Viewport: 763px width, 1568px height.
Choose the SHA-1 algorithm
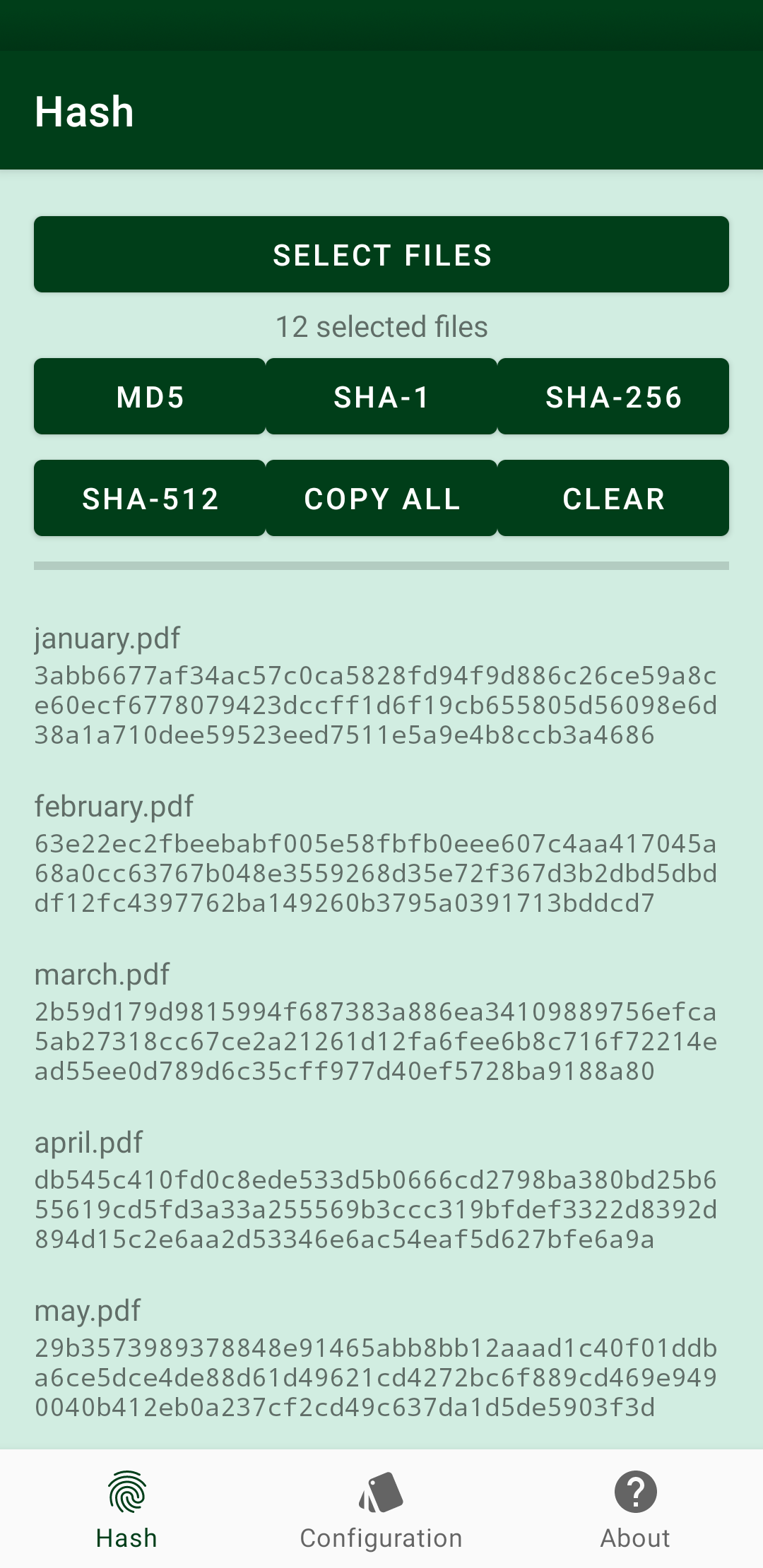click(381, 396)
